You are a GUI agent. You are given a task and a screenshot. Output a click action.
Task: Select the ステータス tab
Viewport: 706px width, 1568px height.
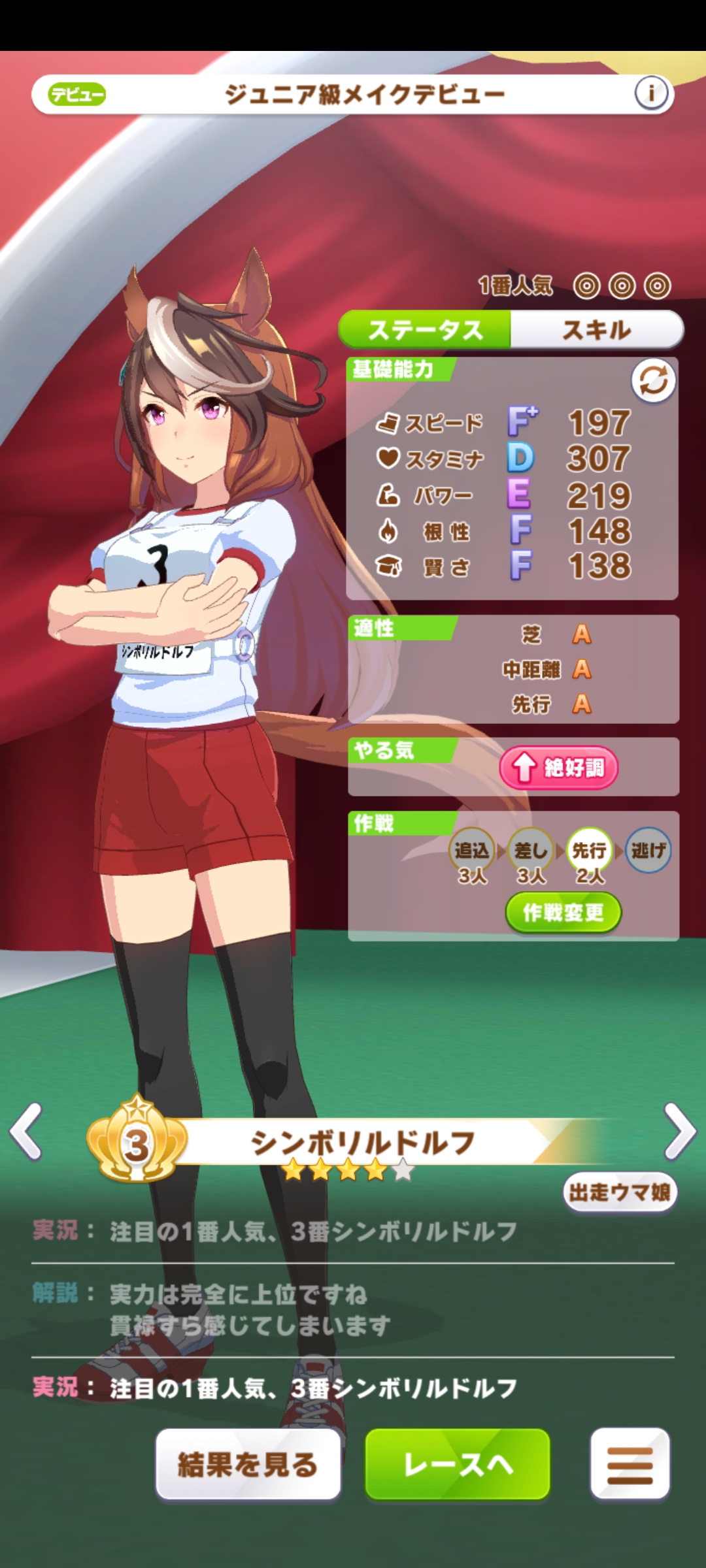click(x=425, y=330)
